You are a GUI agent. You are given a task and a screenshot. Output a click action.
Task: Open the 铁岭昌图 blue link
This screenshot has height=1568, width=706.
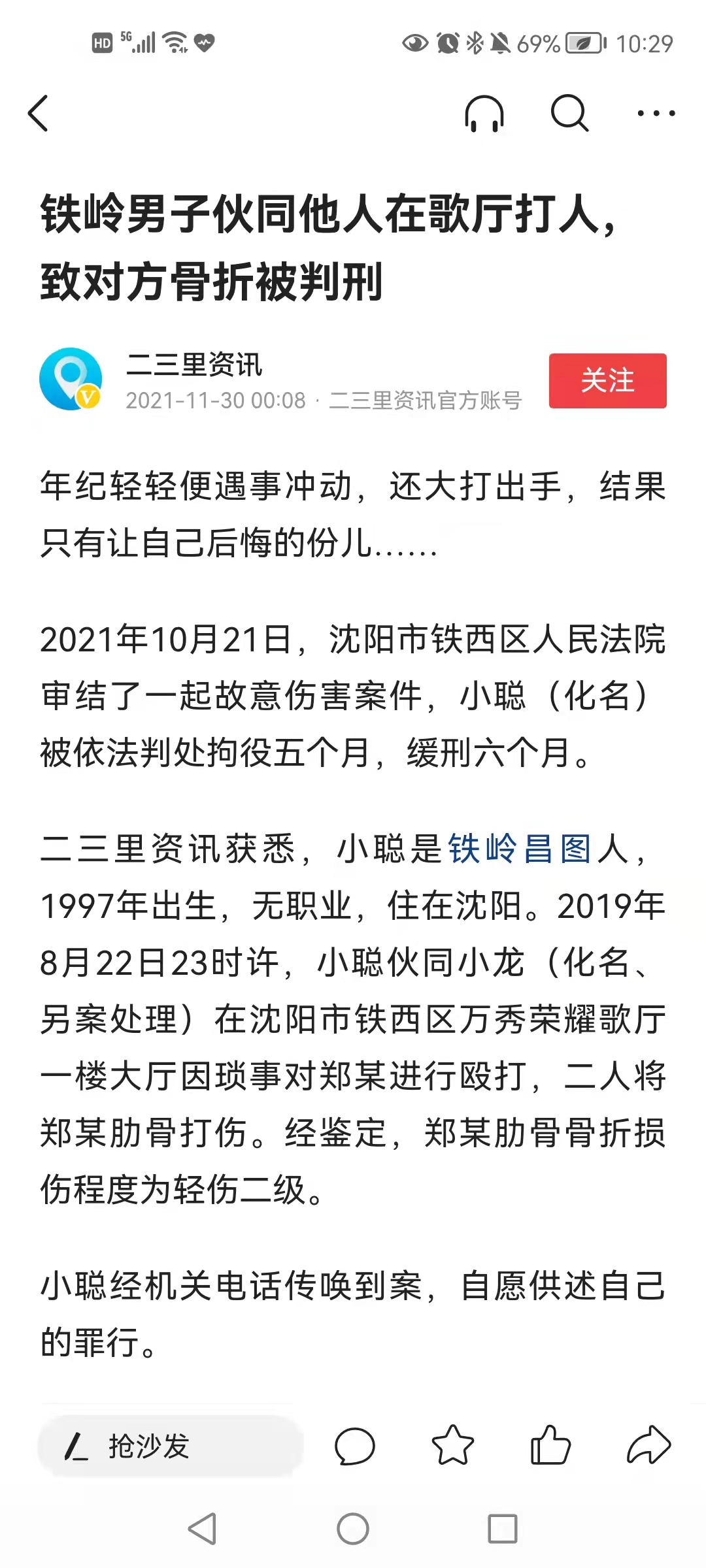(520, 849)
